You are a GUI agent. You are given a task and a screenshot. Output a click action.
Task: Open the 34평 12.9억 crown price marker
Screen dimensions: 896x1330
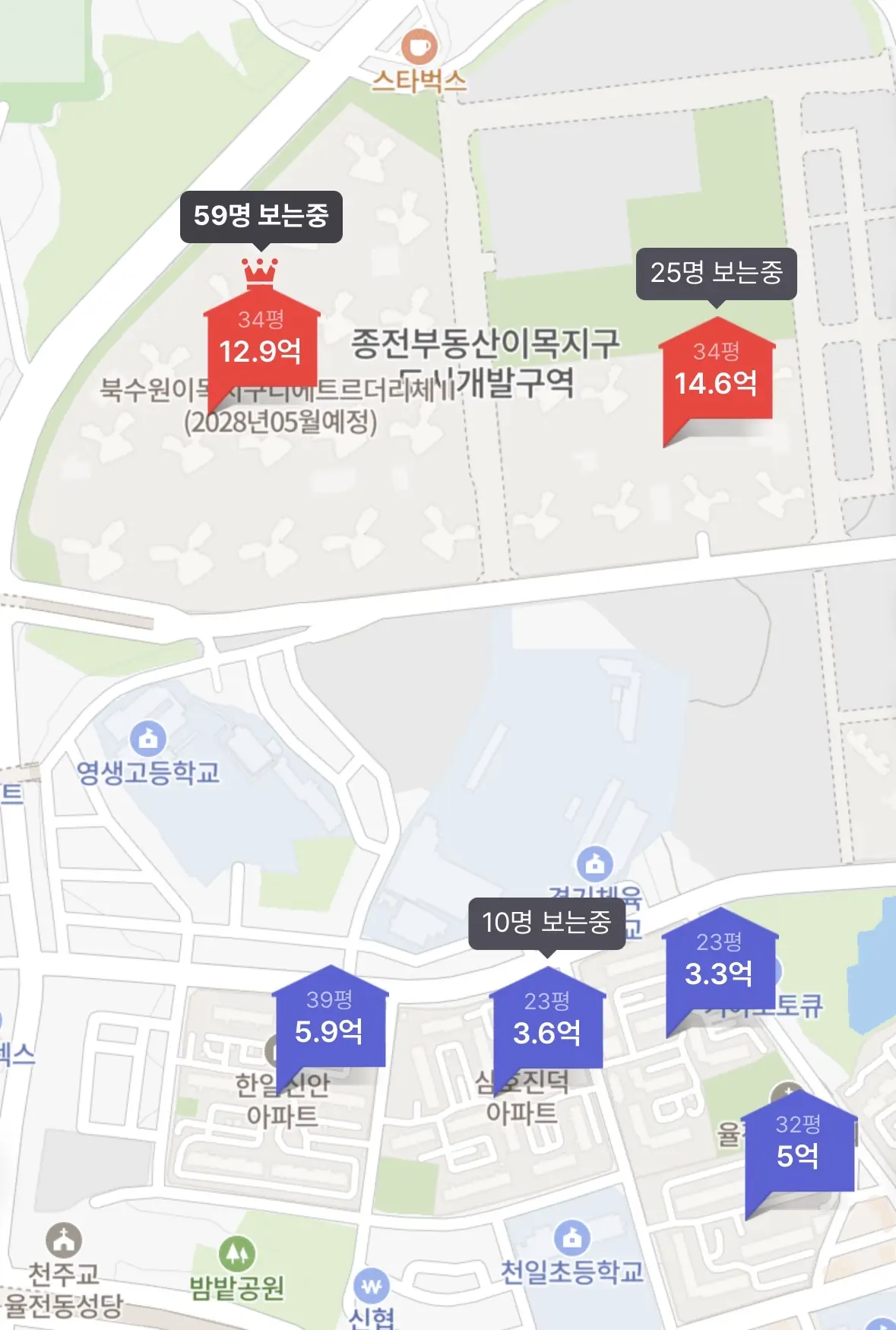coord(261,339)
